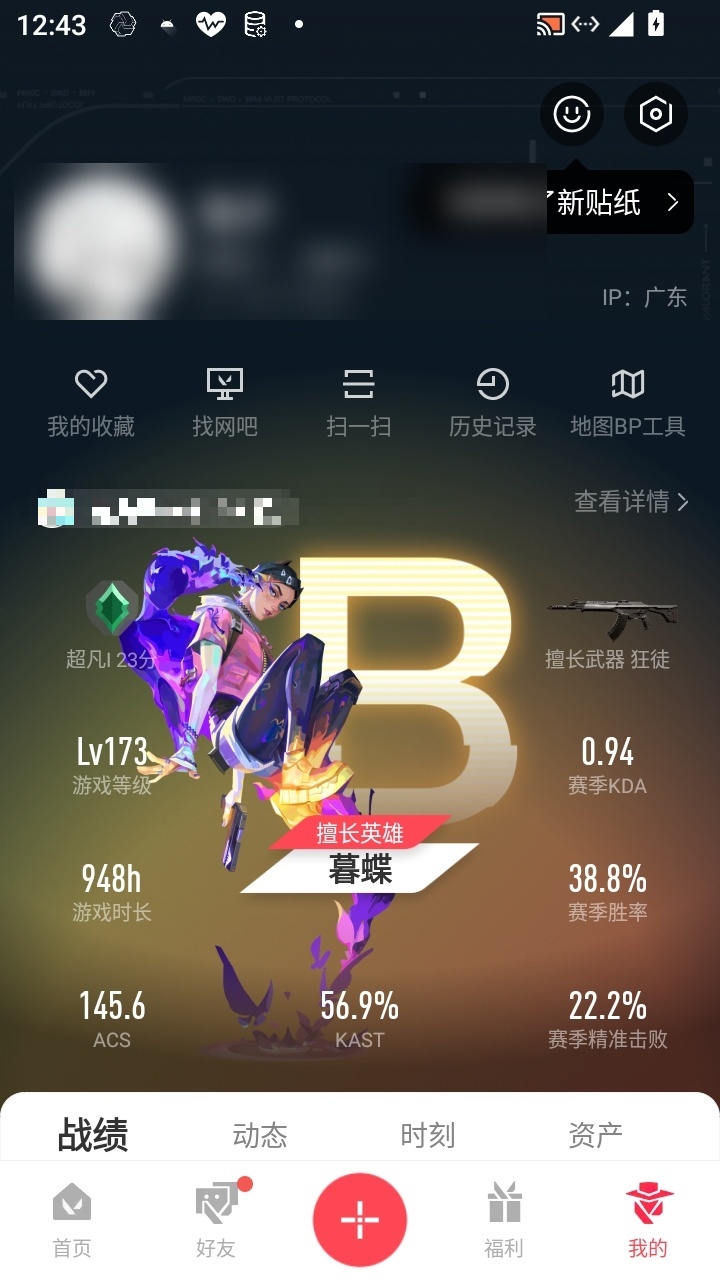Launch 扫一扫 scanner
The height and width of the screenshot is (1280, 720).
(359, 403)
